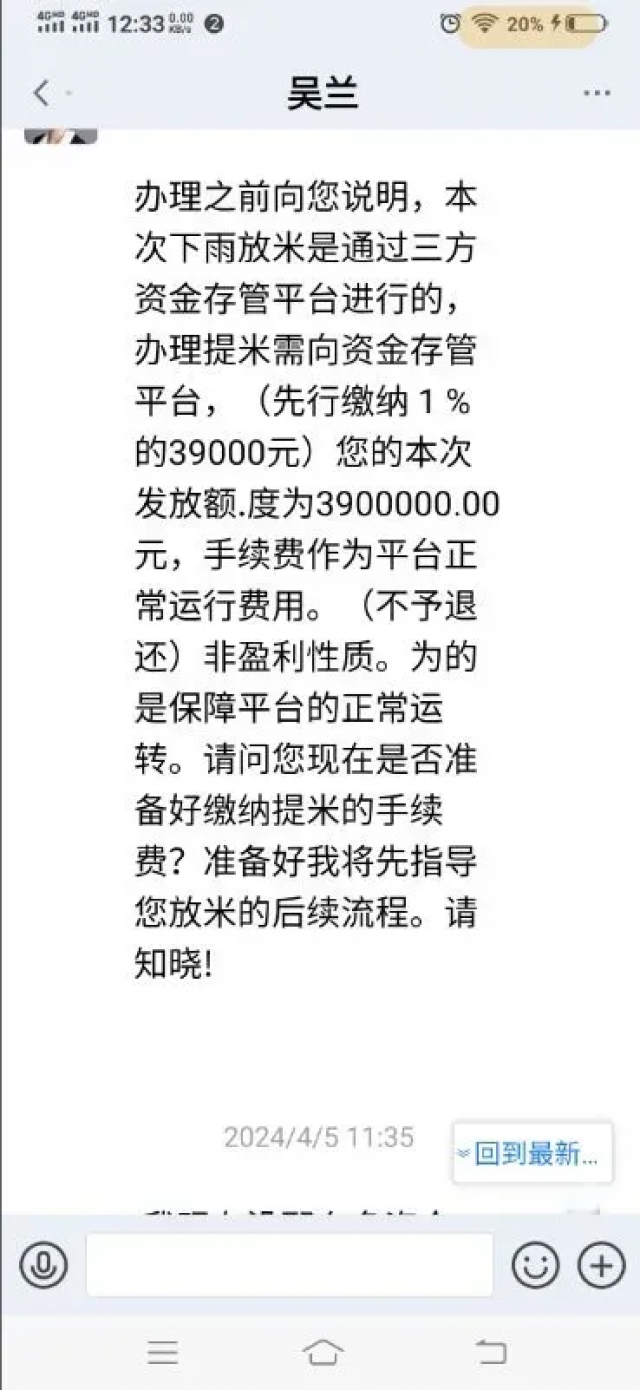Focus the message text input field
The width and height of the screenshot is (640, 1390).
point(290,1265)
